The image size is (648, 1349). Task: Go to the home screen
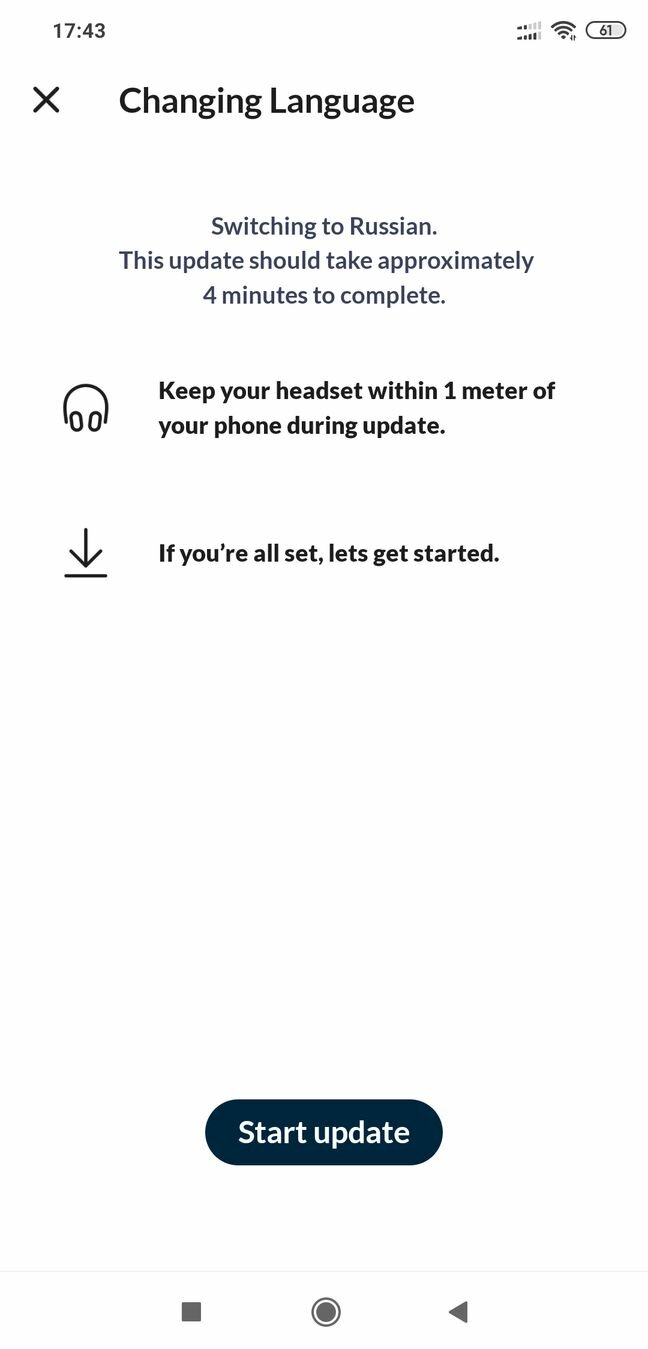[x=325, y=1312]
